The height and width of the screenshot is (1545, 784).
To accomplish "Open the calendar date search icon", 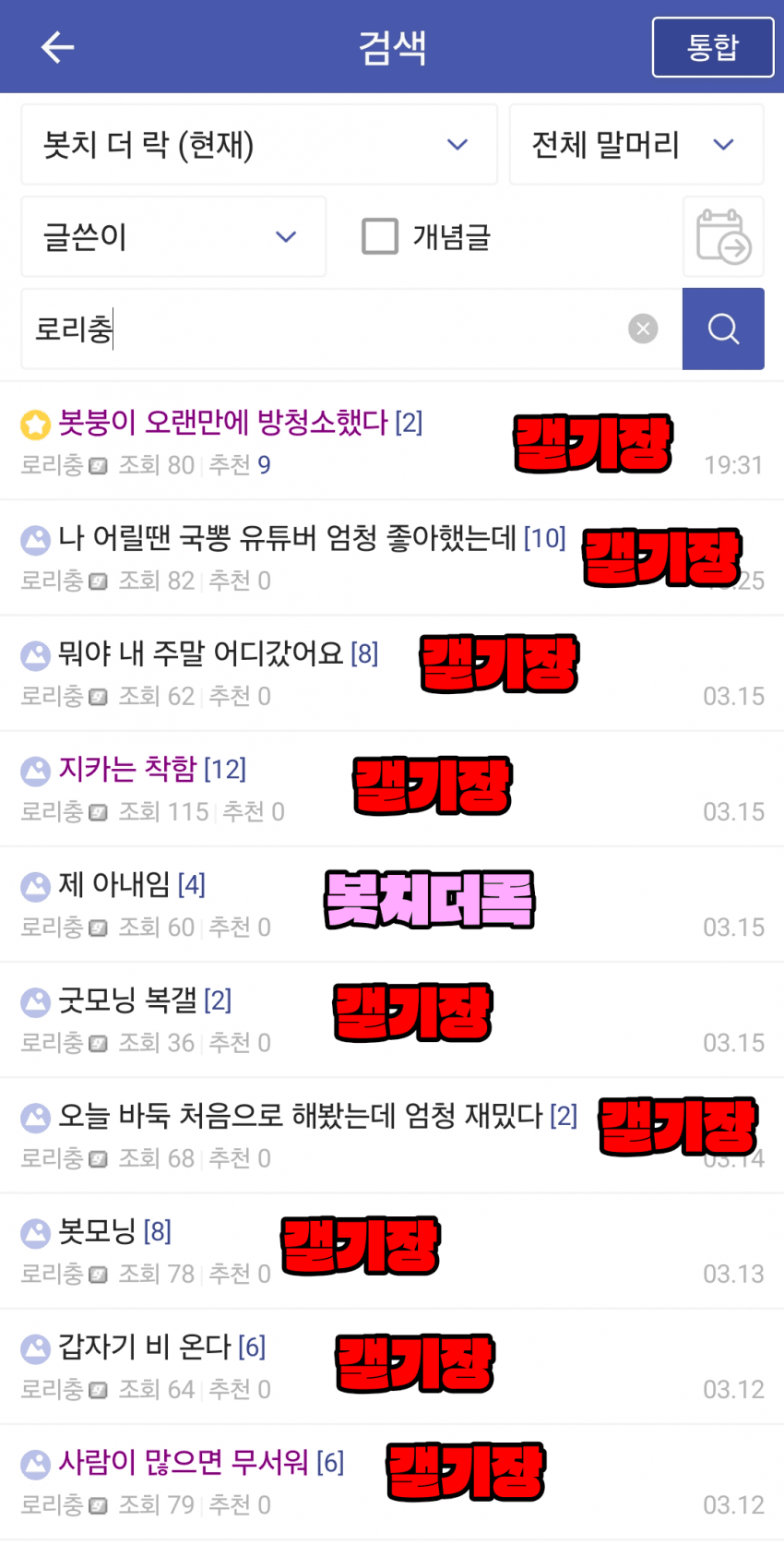I will pyautogui.click(x=723, y=237).
